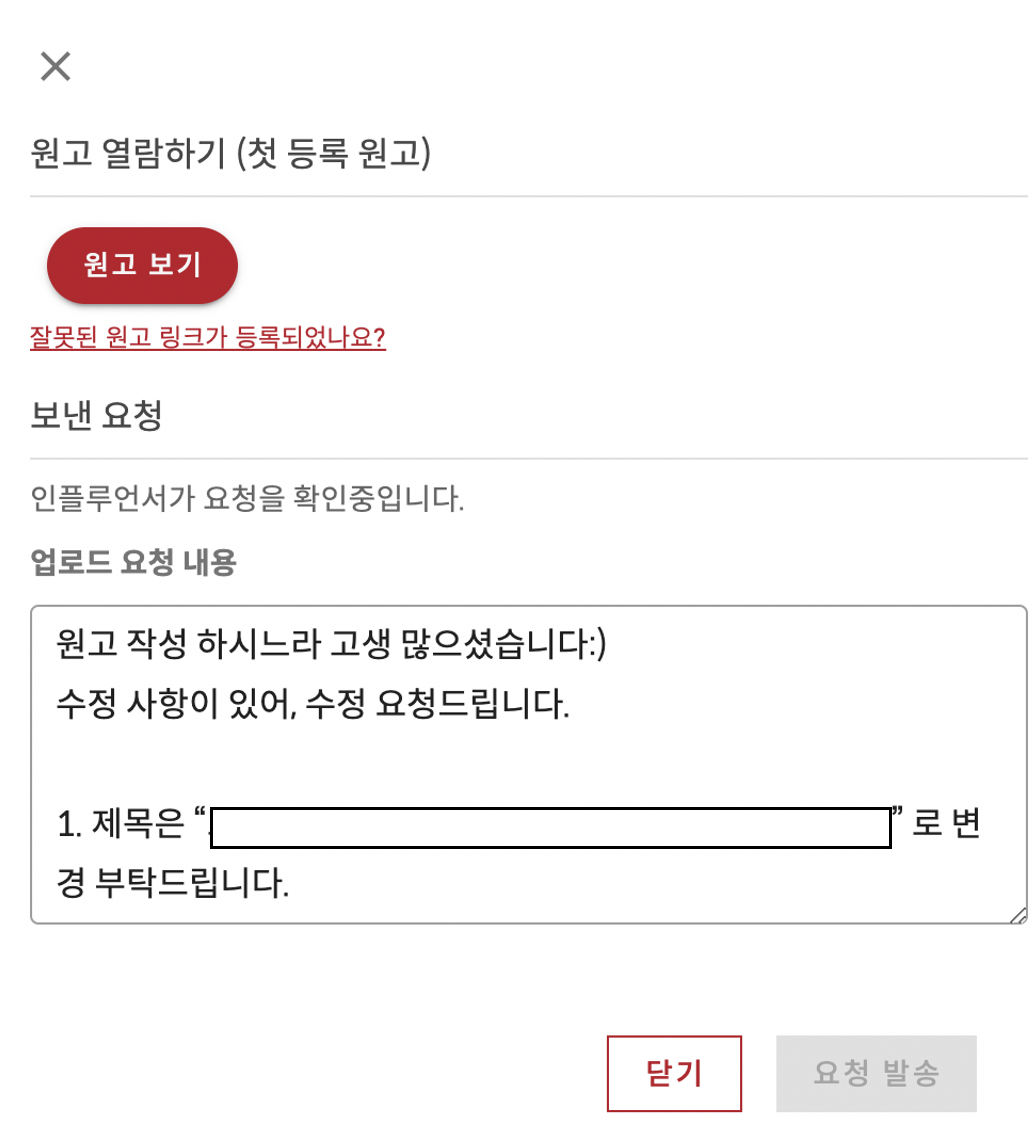Click the grayed-out 요청 발송 button
1036x1128 pixels.
tap(876, 1072)
